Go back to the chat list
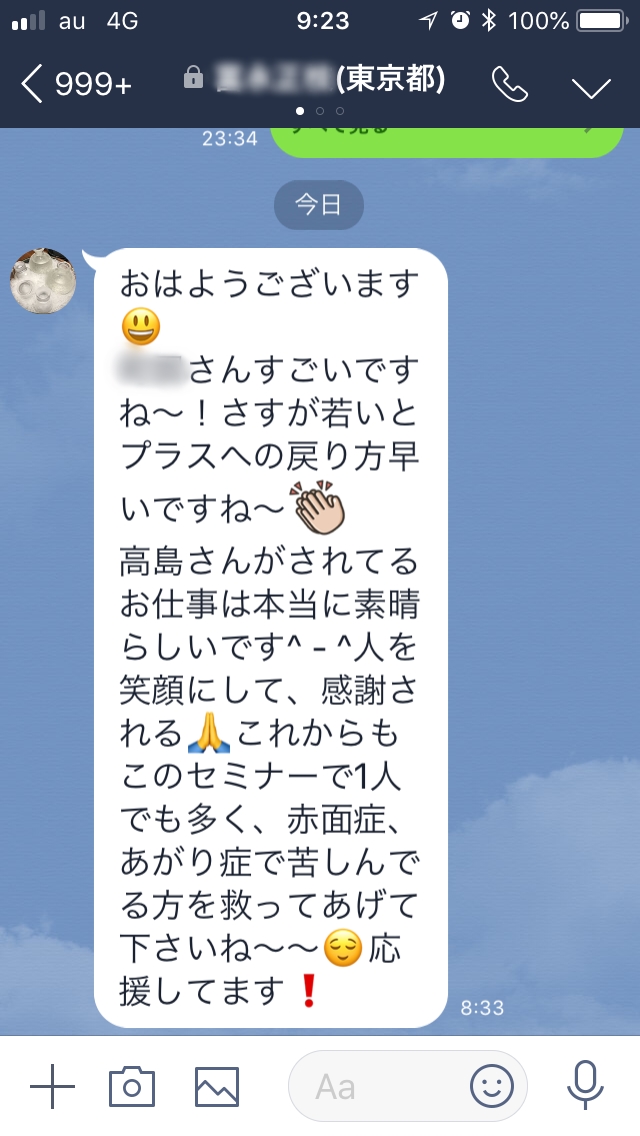Screen dimensions: 640x1136 tap(76, 85)
